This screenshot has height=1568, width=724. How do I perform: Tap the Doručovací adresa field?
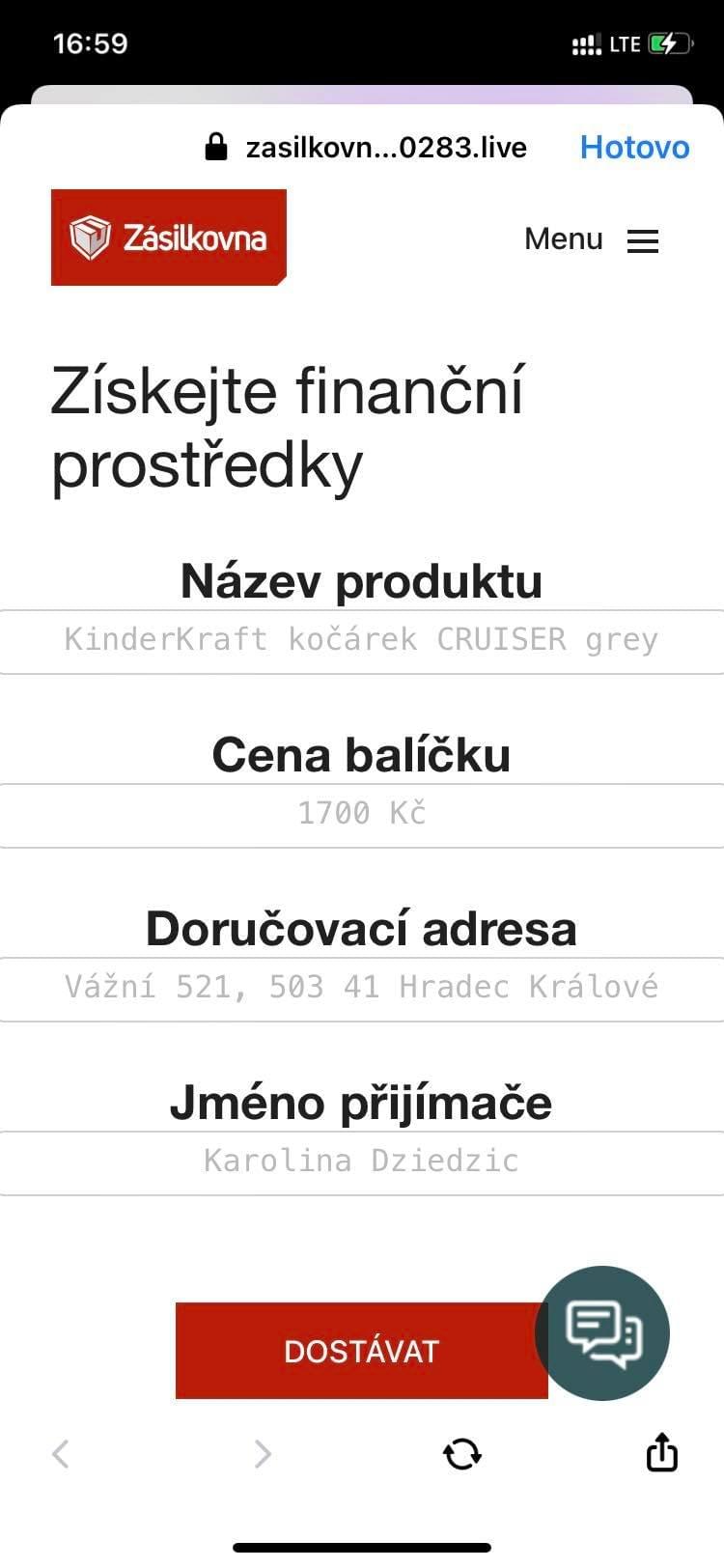click(x=362, y=989)
